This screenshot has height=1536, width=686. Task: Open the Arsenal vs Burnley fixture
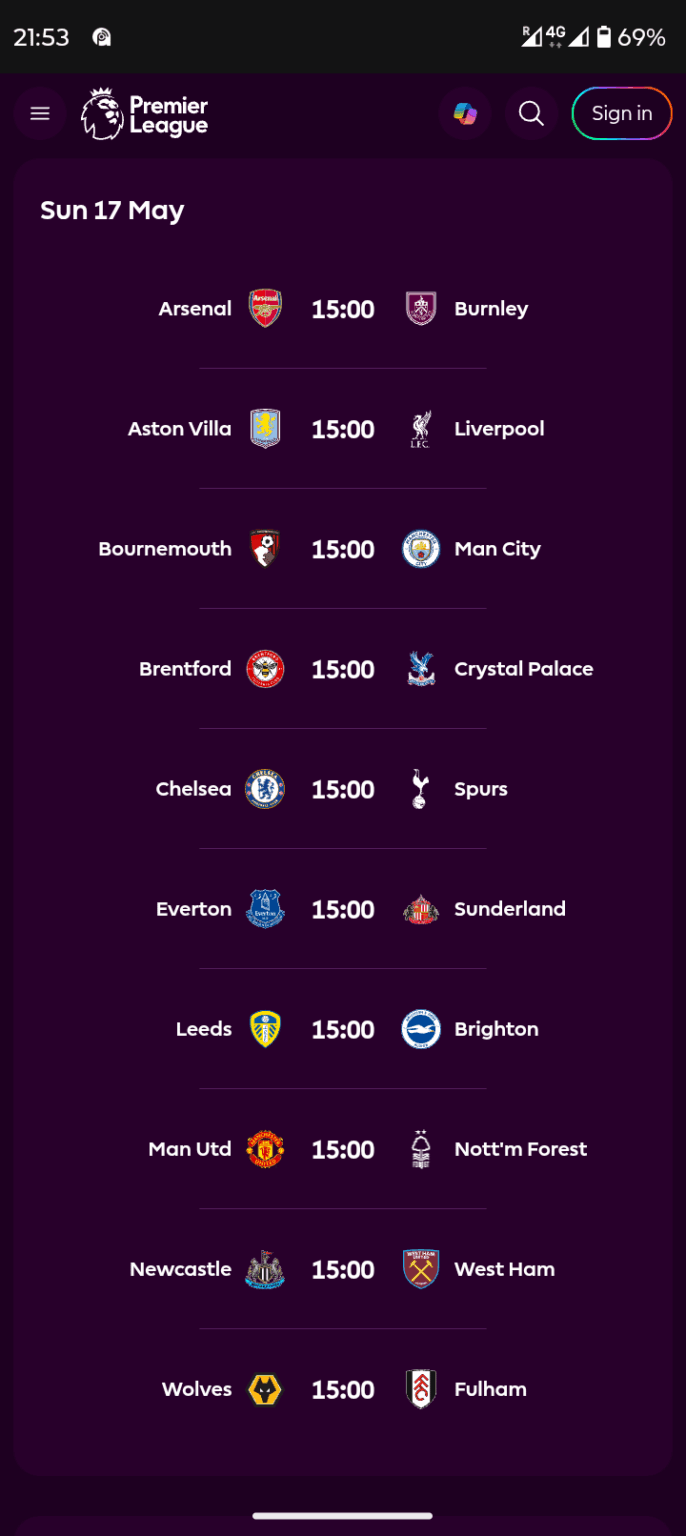pyautogui.click(x=343, y=309)
